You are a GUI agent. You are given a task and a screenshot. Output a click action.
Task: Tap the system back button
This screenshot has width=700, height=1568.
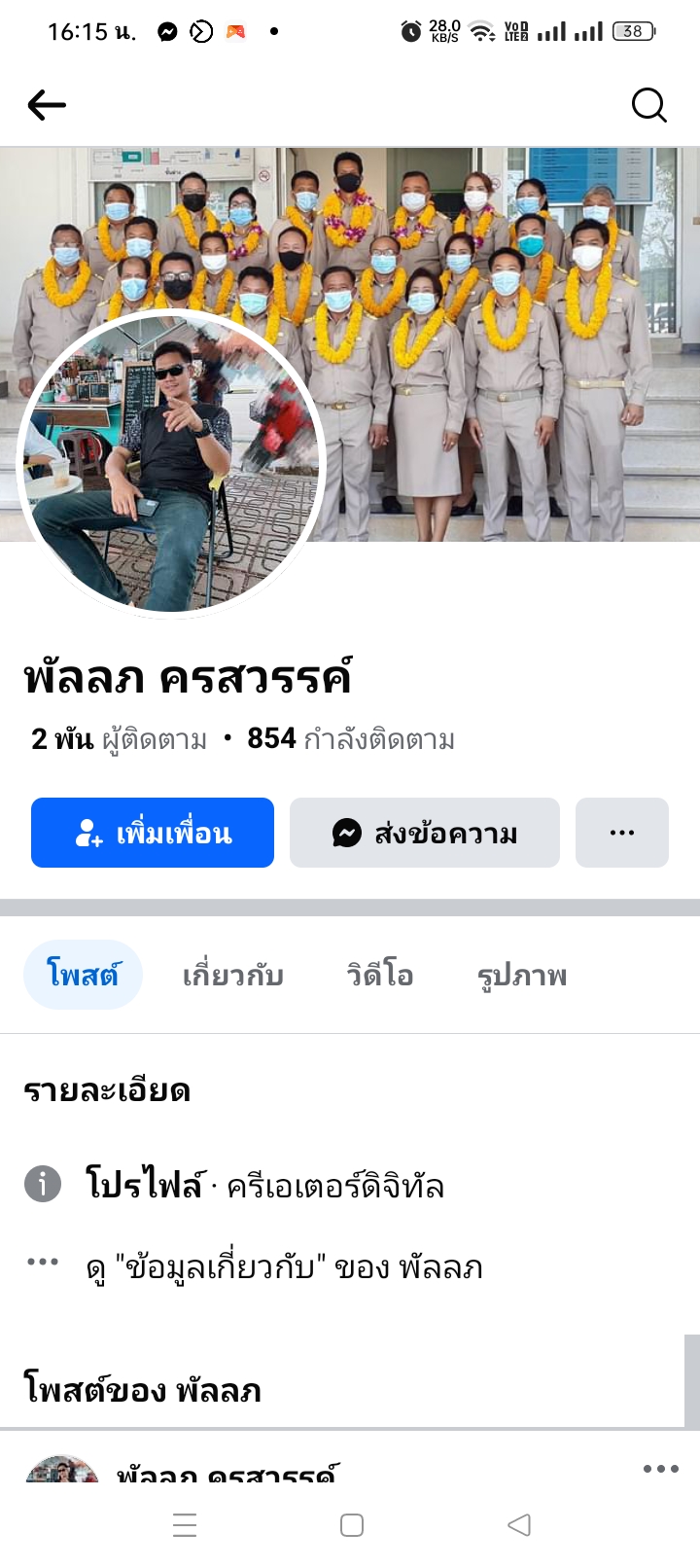519,1525
